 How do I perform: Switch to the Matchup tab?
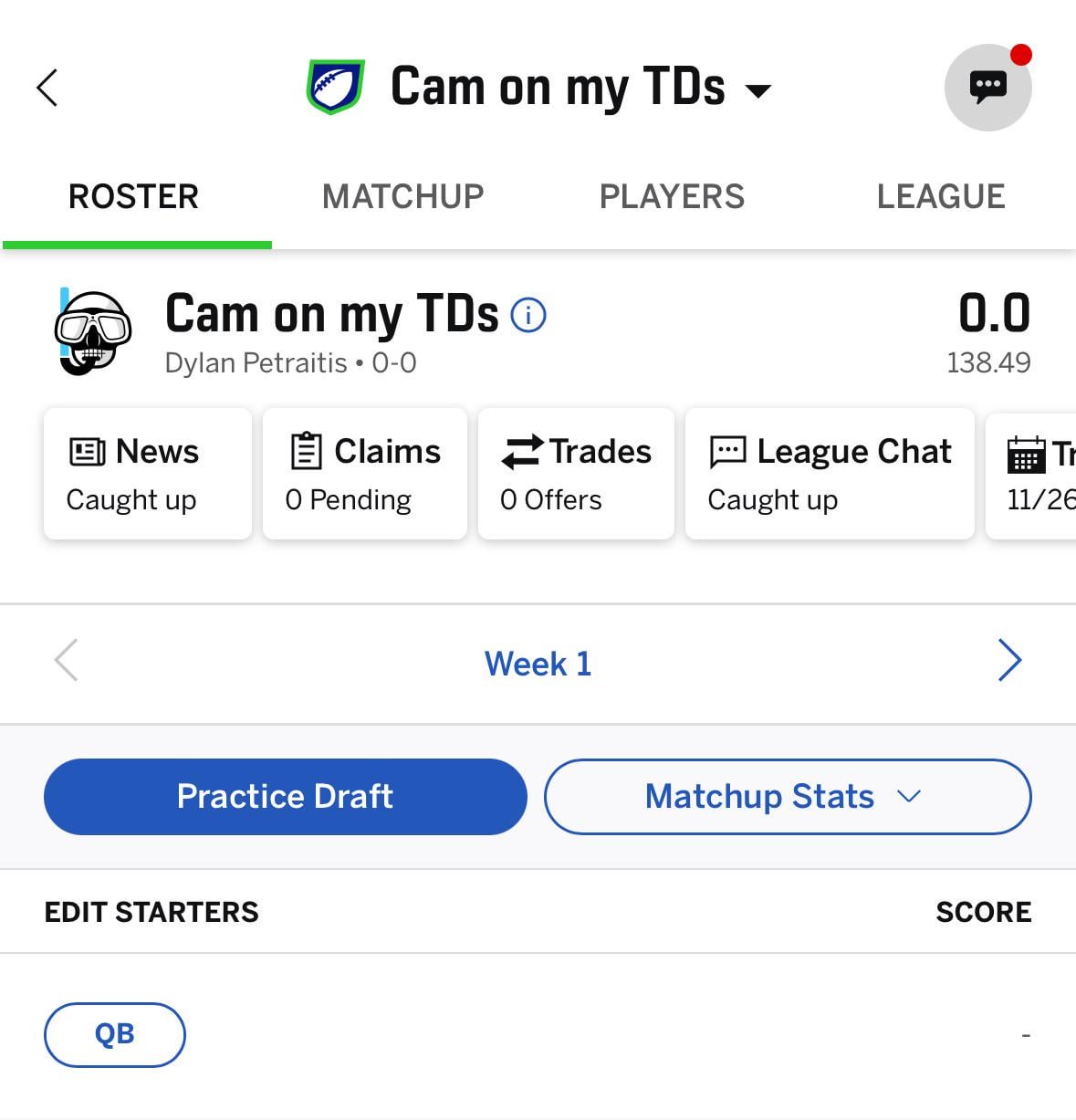402,196
